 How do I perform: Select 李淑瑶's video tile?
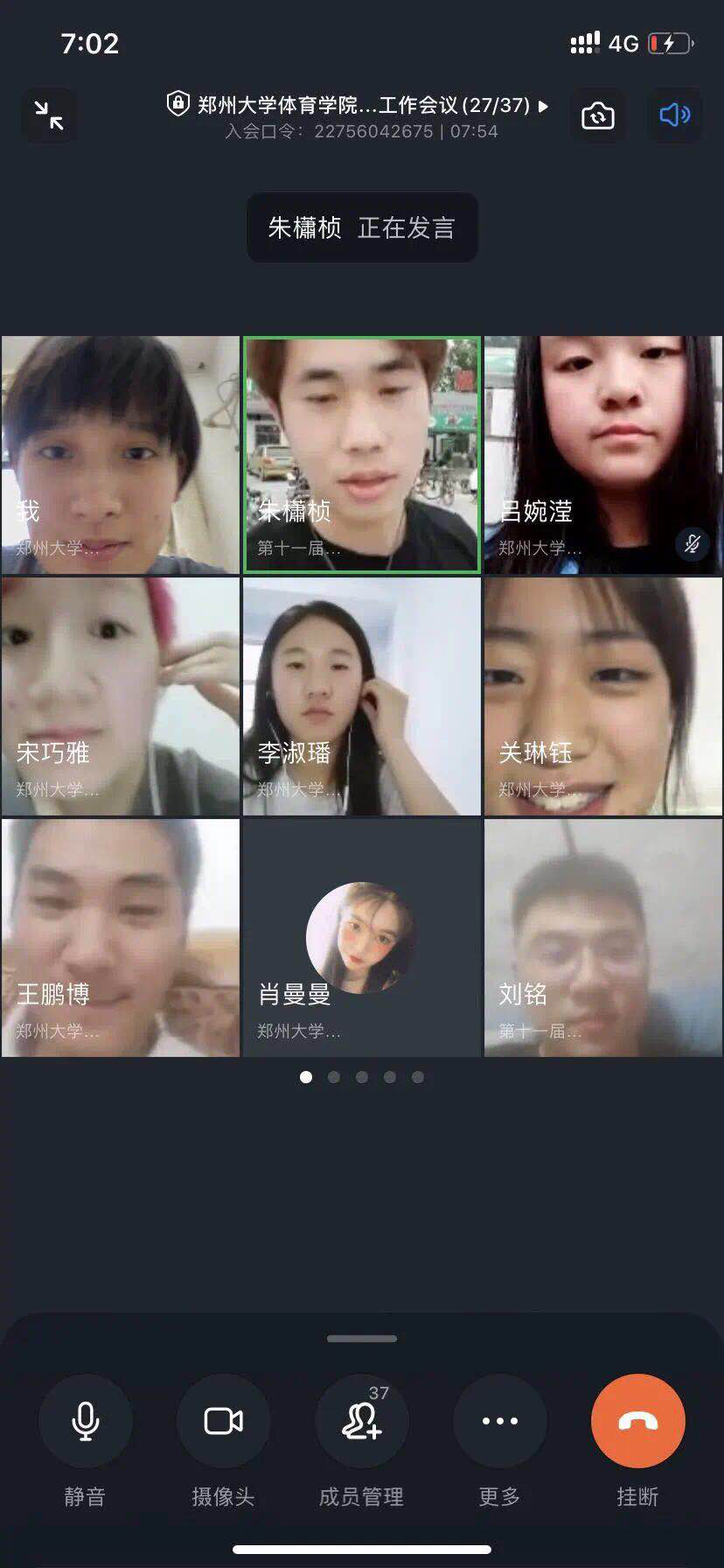(x=362, y=696)
